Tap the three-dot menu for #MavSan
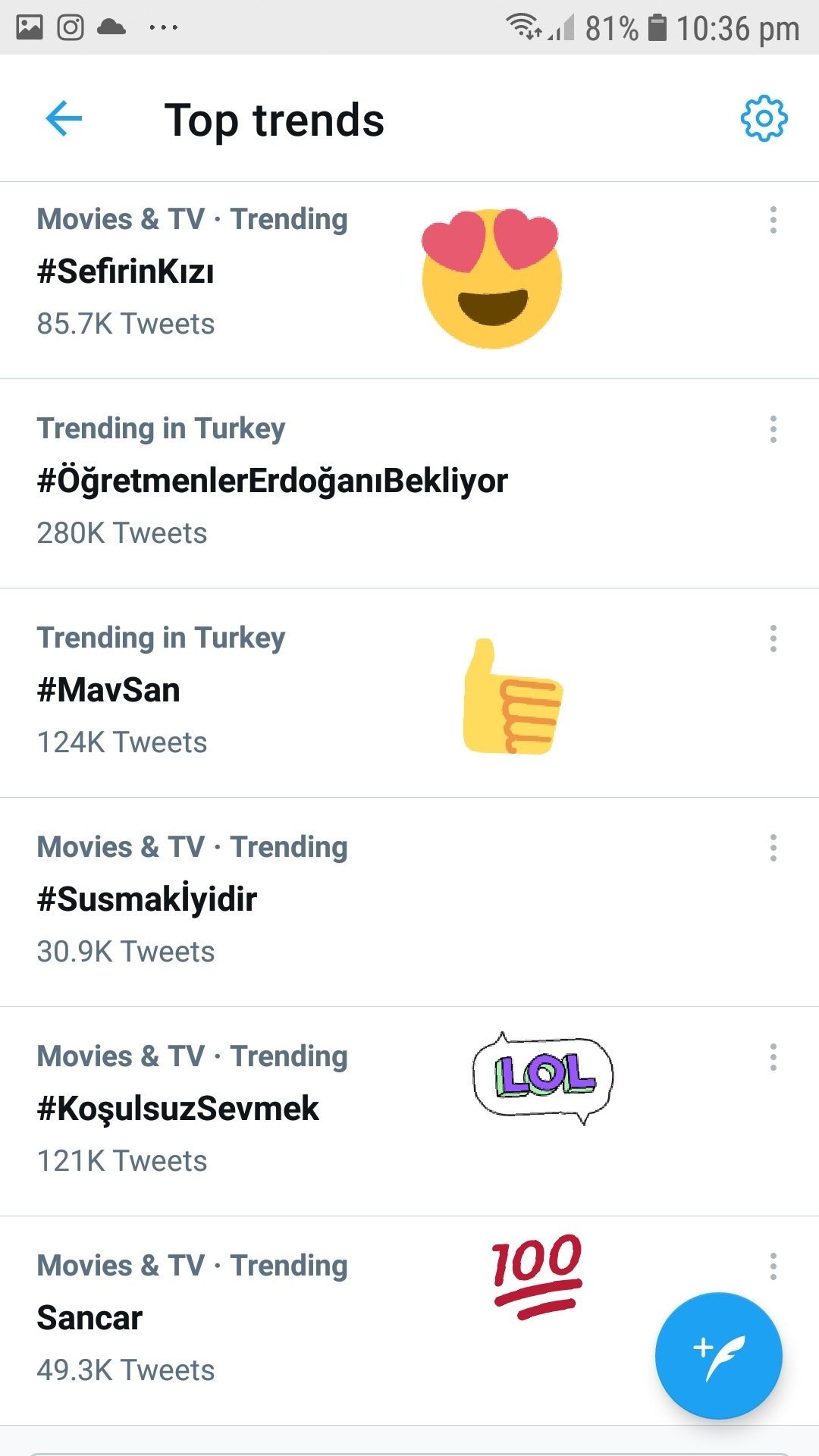The image size is (819, 1456). tap(773, 639)
